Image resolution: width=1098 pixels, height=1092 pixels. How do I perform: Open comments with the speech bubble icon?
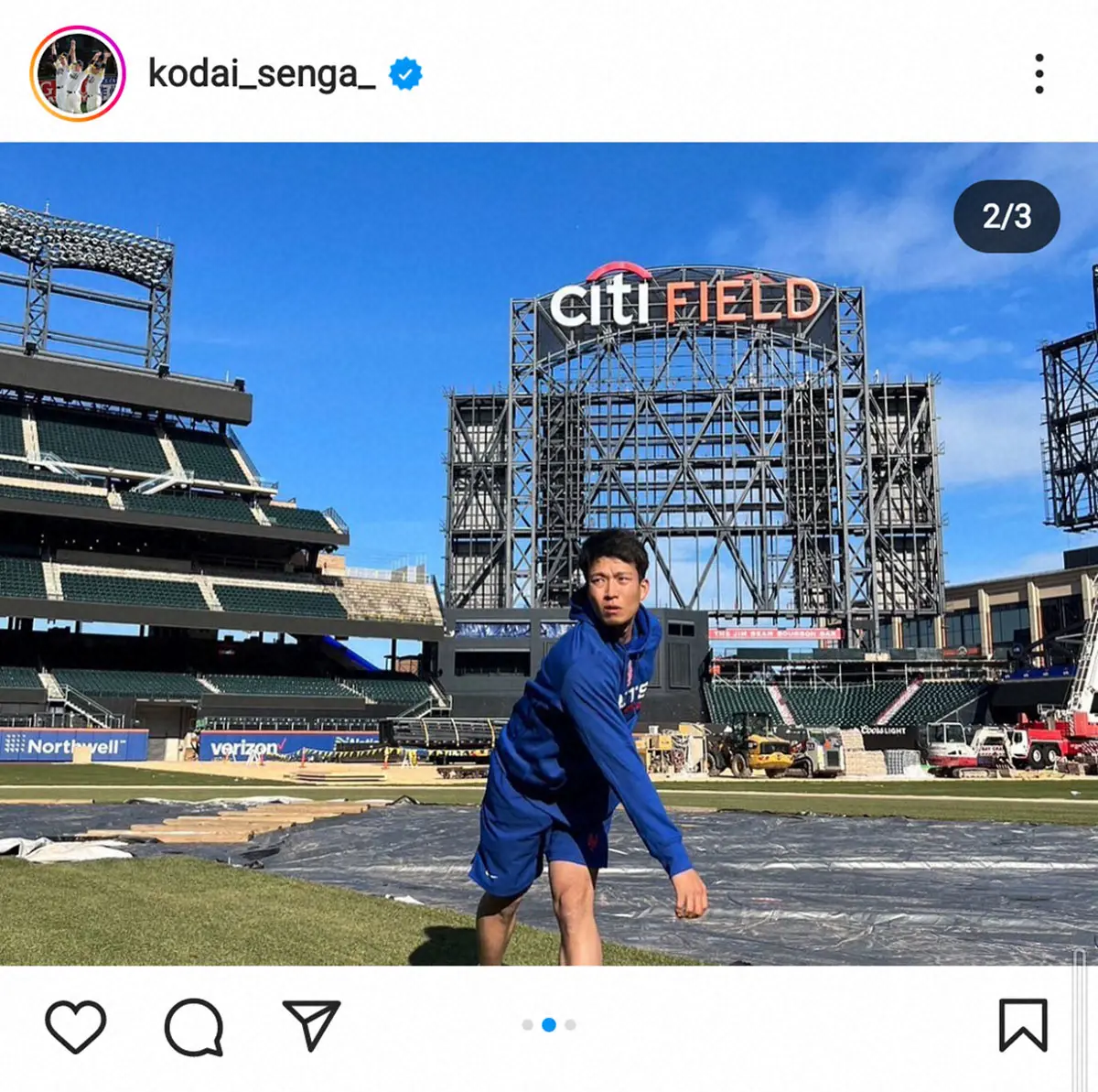tap(194, 1027)
